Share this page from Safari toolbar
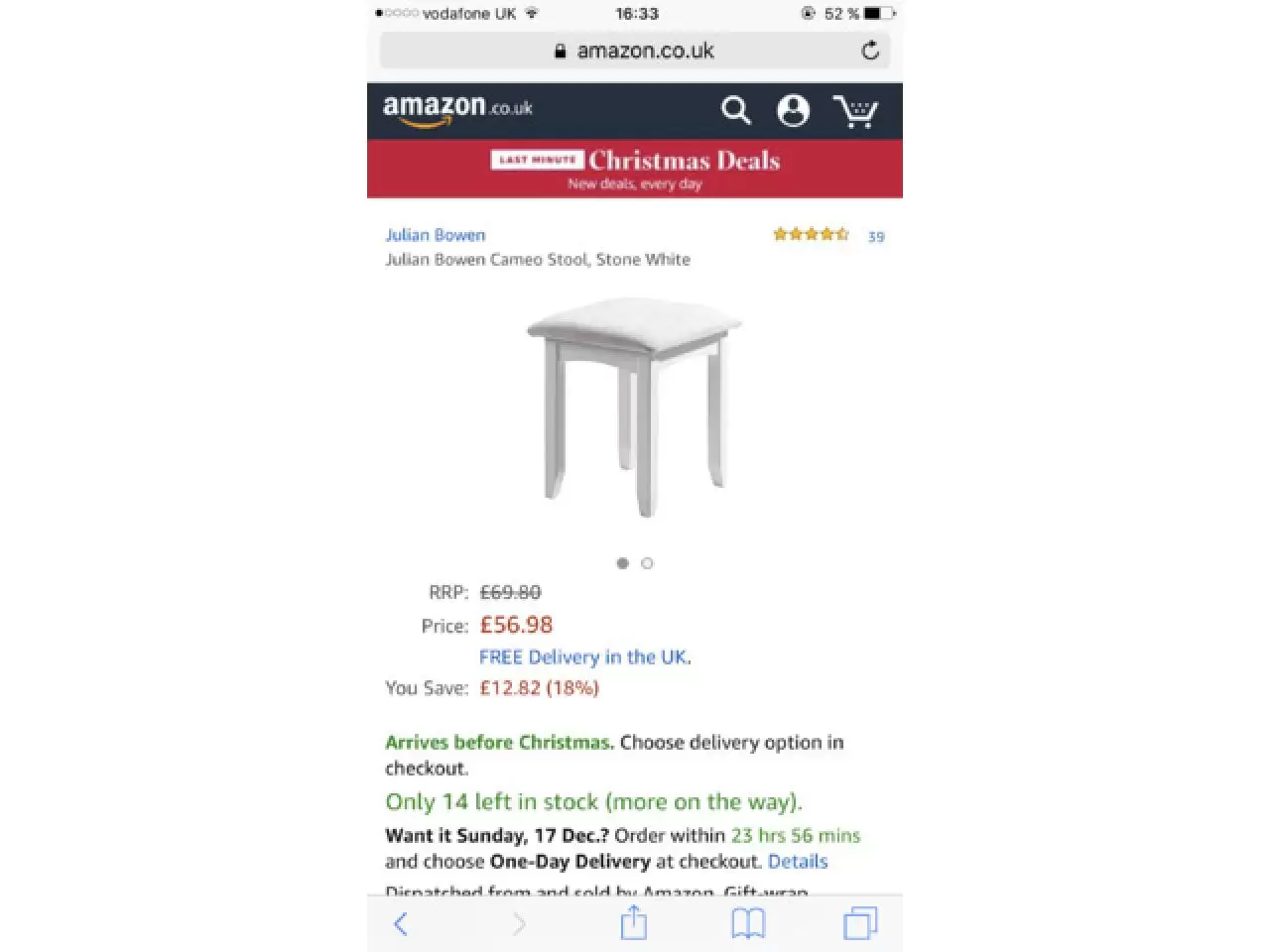1270x952 pixels. [x=633, y=923]
